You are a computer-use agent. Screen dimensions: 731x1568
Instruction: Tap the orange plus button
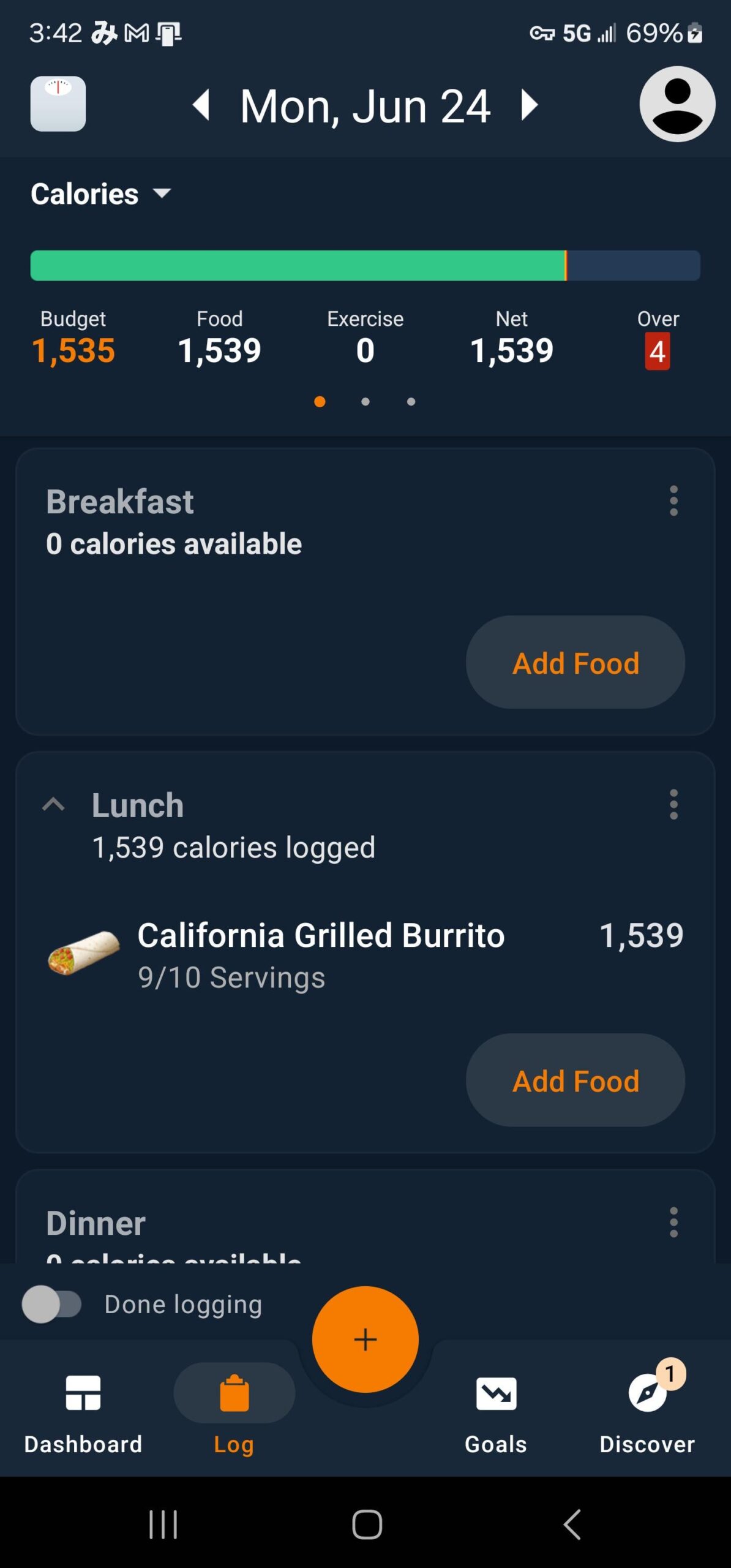coord(365,1340)
